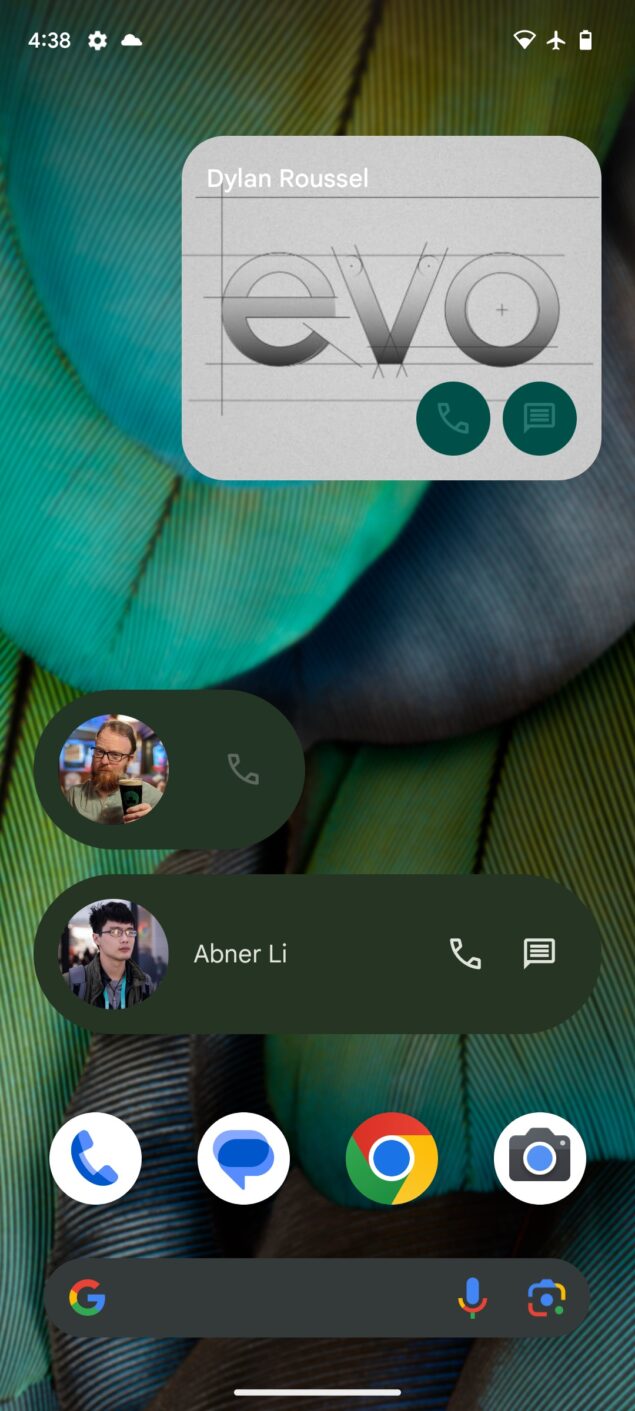Open the bearded contact's profile photo

tap(114, 769)
